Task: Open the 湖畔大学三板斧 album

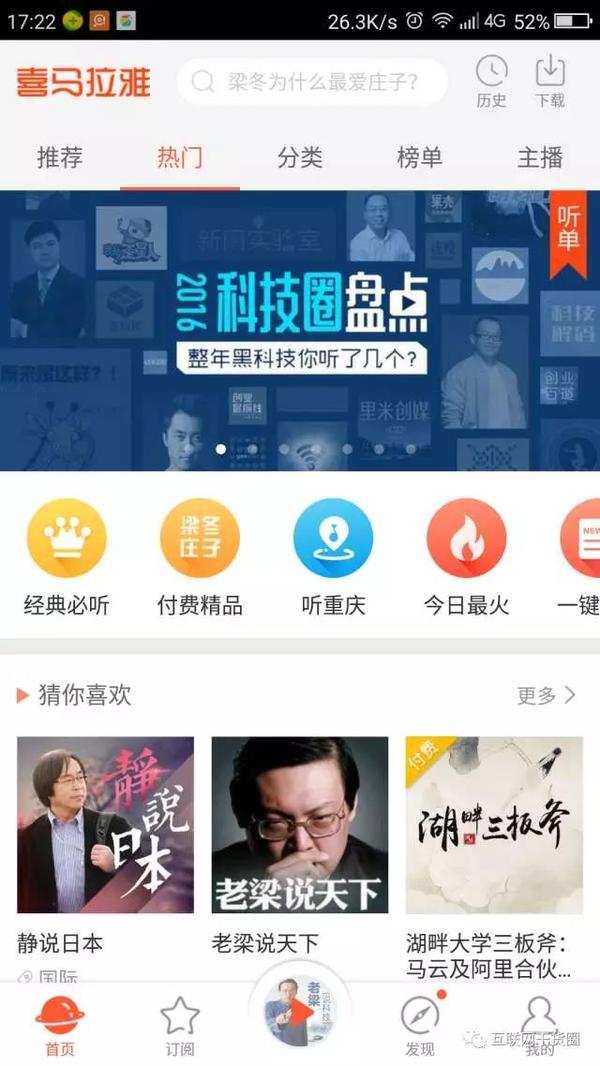Action: (494, 825)
